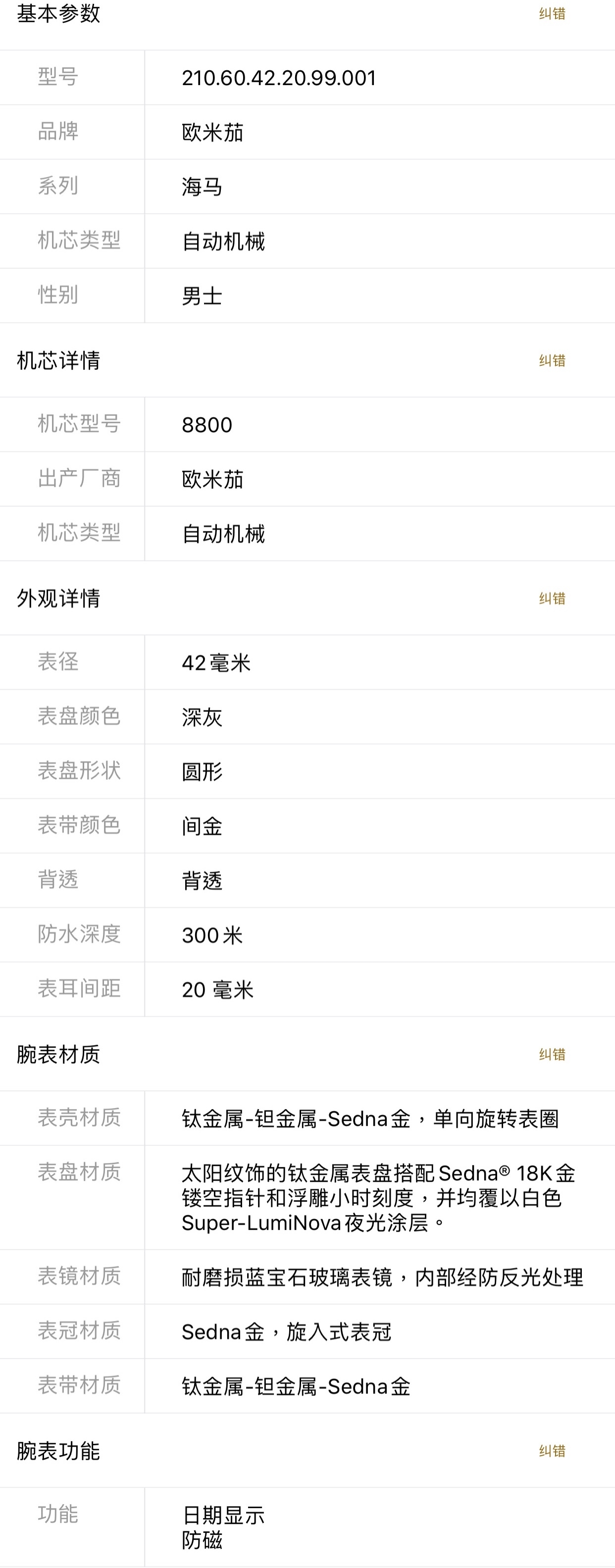Tap 纠错 next to 基本参数
This screenshot has height=1568, width=615.
coord(552,13)
